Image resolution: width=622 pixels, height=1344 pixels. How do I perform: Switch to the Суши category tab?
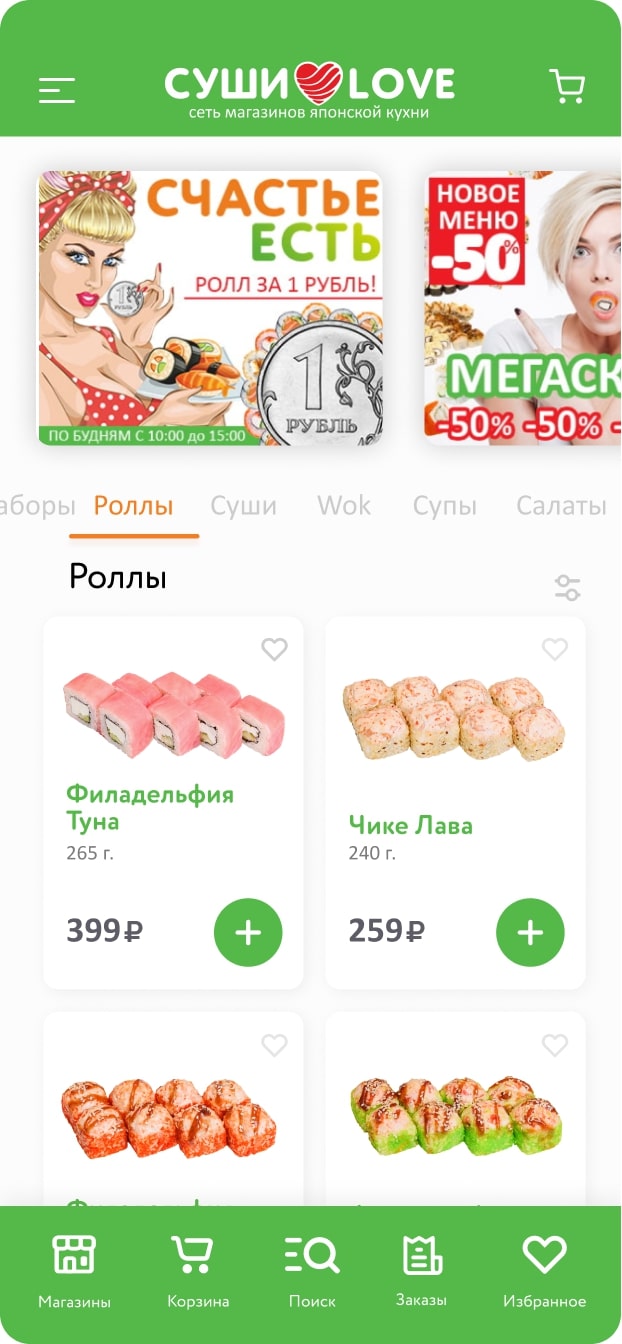point(243,506)
